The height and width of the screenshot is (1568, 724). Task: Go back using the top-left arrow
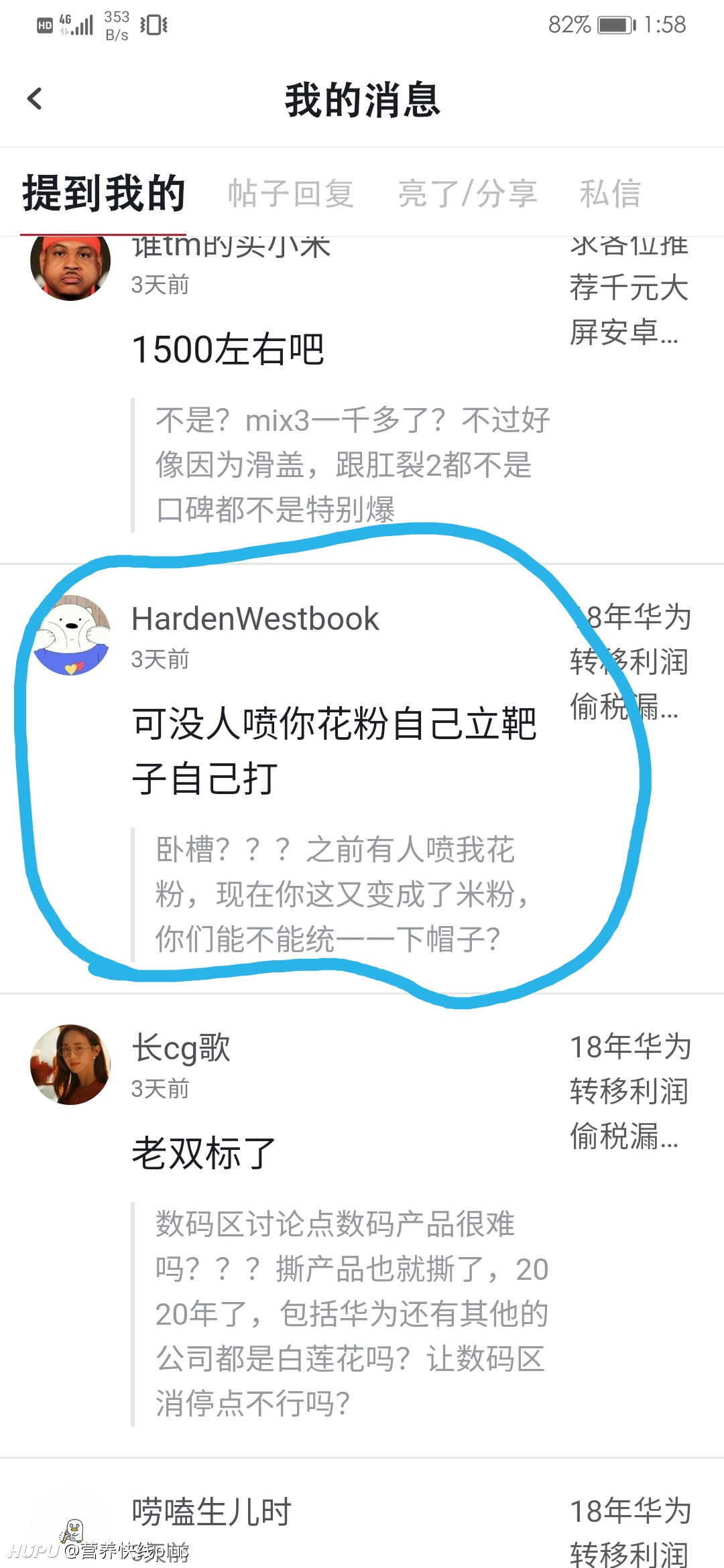pyautogui.click(x=35, y=99)
